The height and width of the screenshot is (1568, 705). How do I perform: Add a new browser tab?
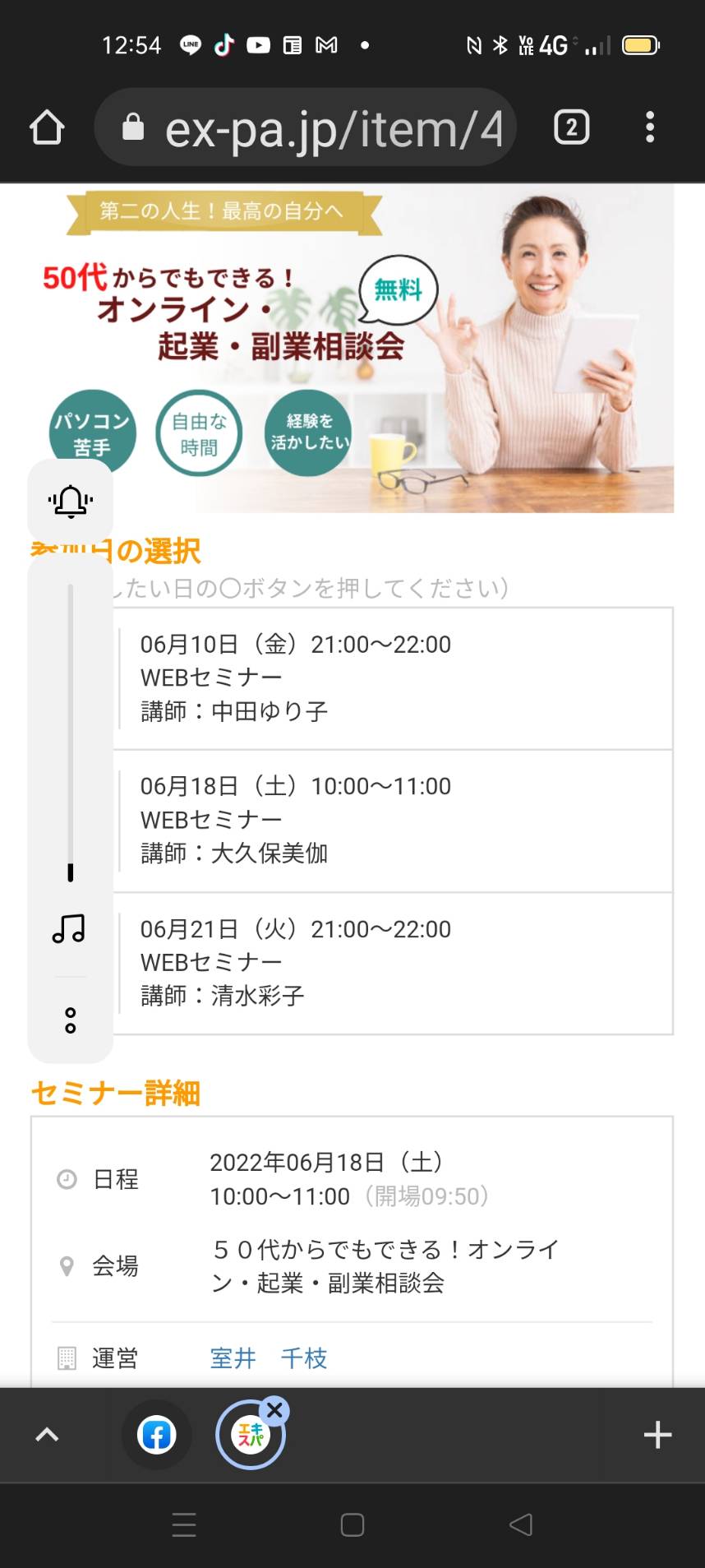(x=657, y=1435)
